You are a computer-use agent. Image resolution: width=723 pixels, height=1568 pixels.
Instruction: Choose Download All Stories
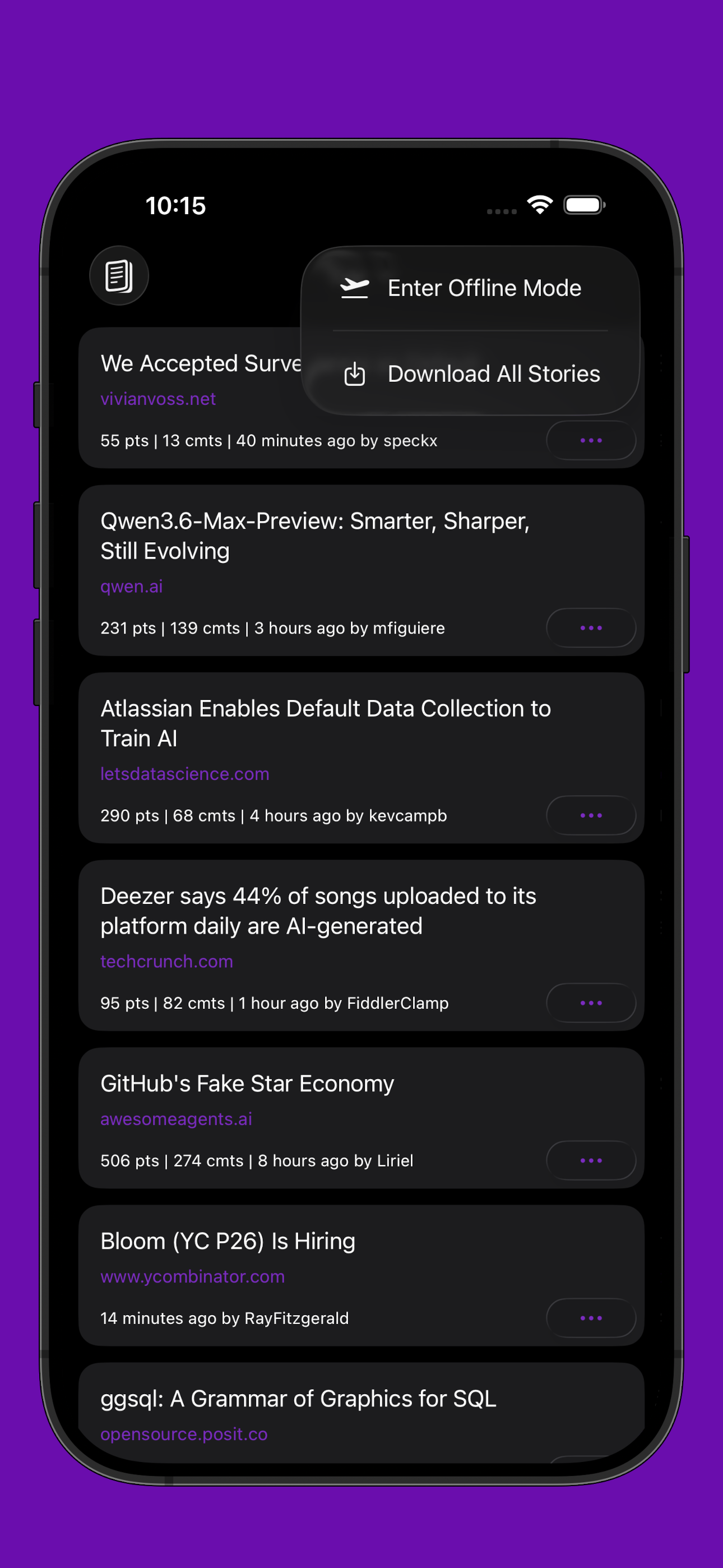click(x=470, y=373)
